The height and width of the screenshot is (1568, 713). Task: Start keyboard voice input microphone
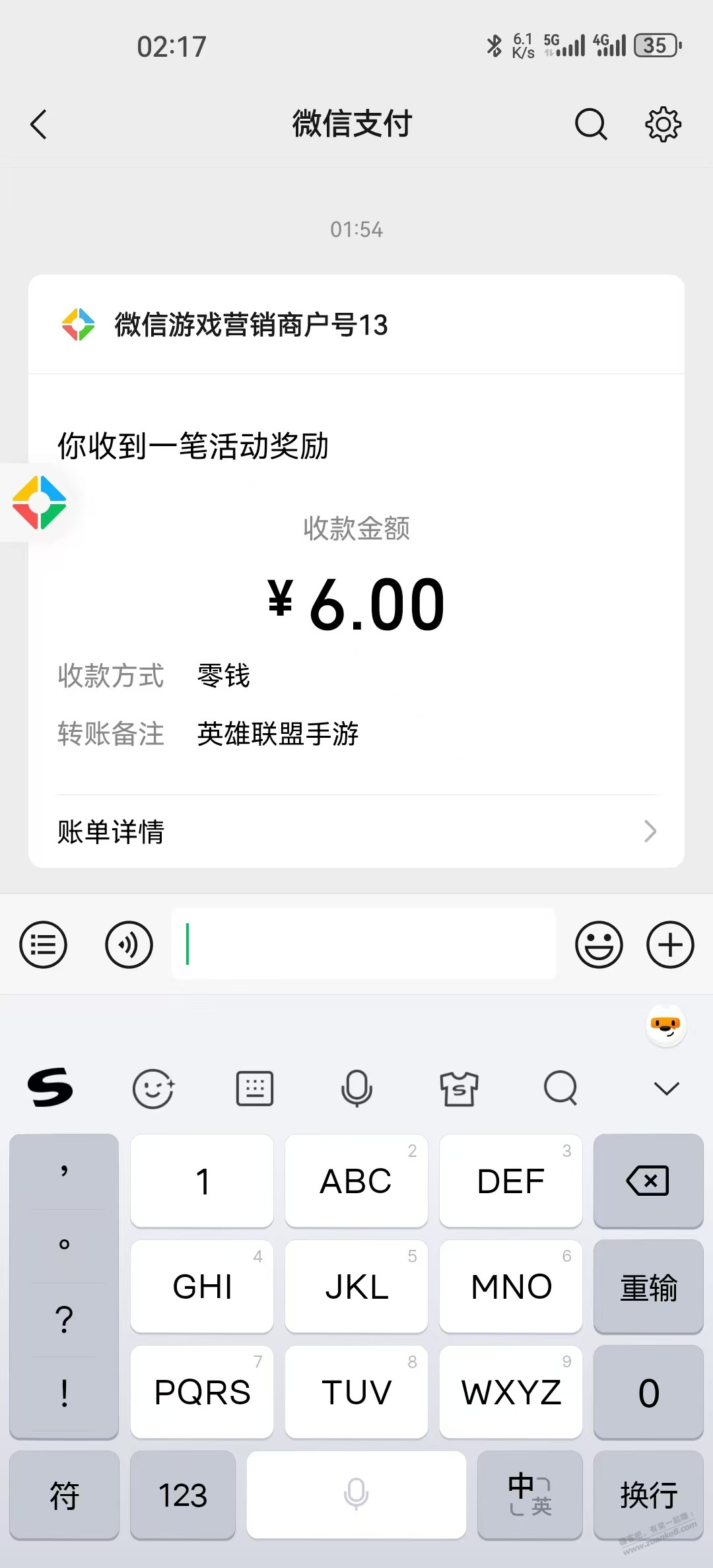pyautogui.click(x=356, y=1088)
